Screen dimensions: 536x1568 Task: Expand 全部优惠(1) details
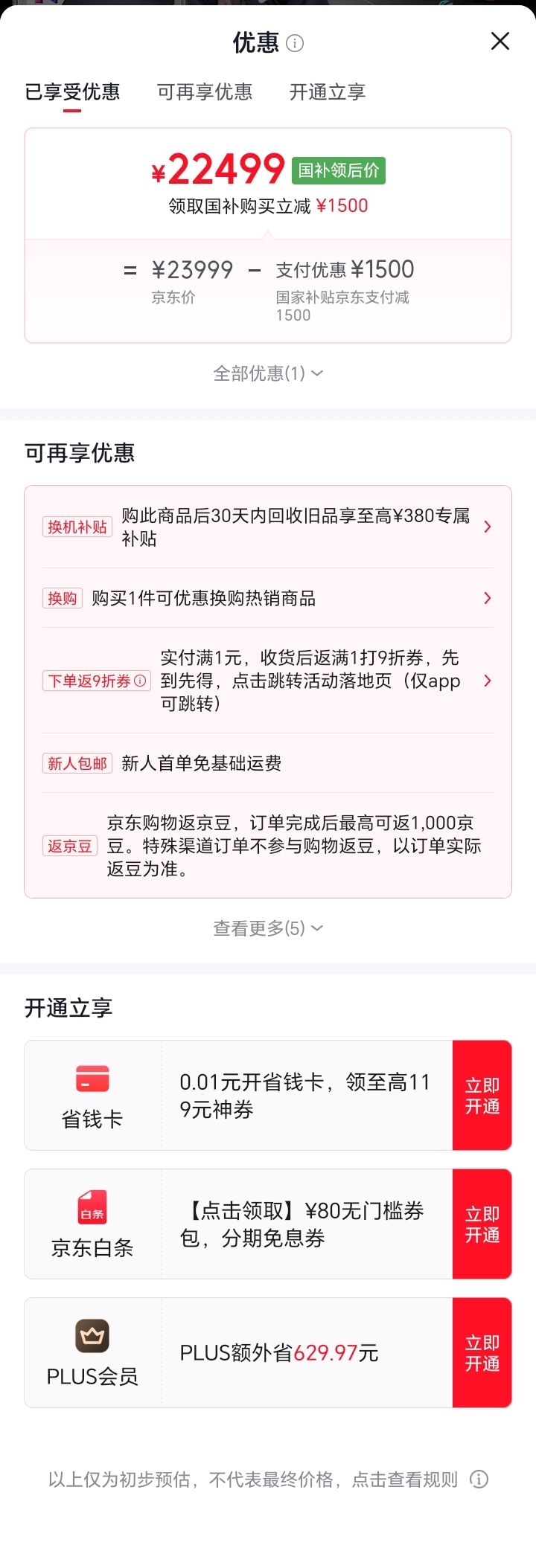pos(268,373)
